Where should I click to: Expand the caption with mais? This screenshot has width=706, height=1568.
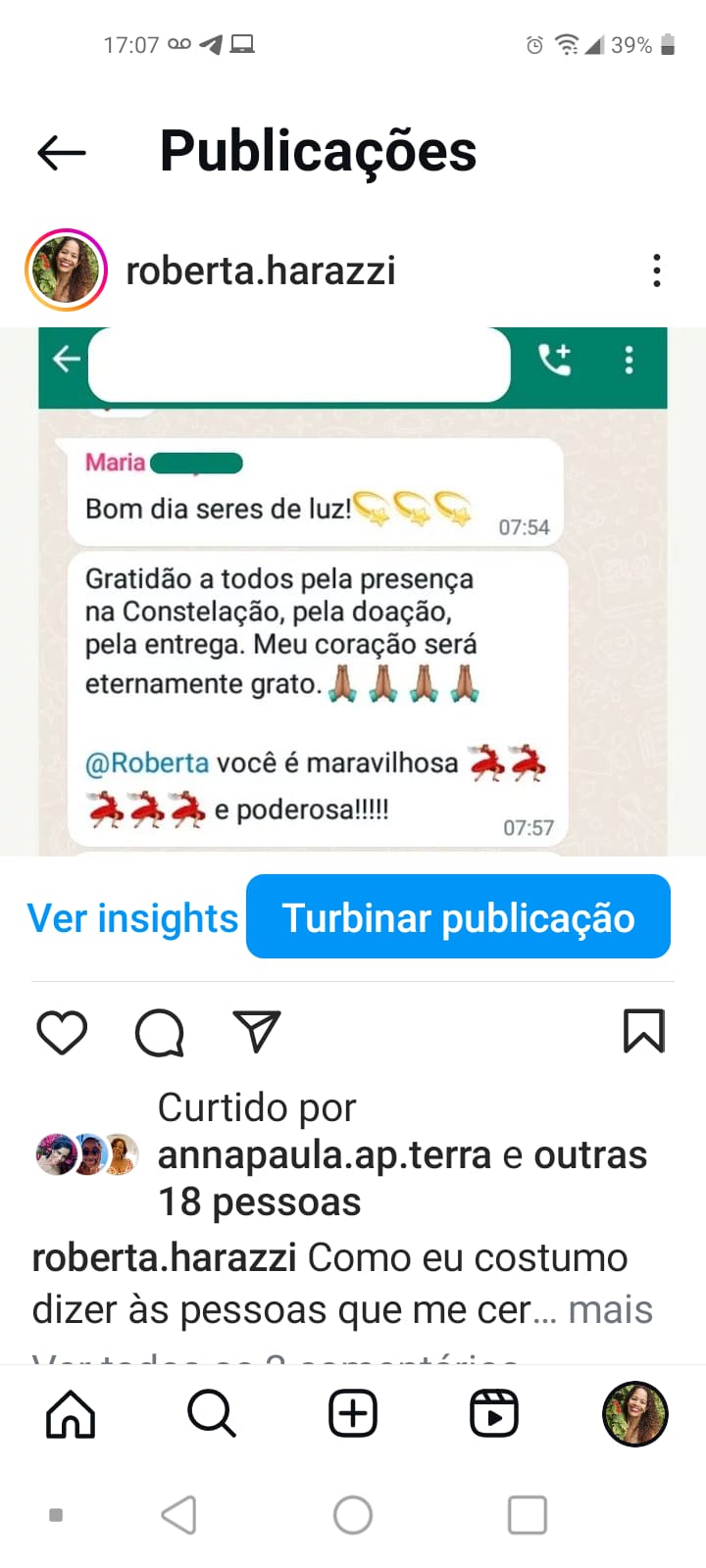610,1309
